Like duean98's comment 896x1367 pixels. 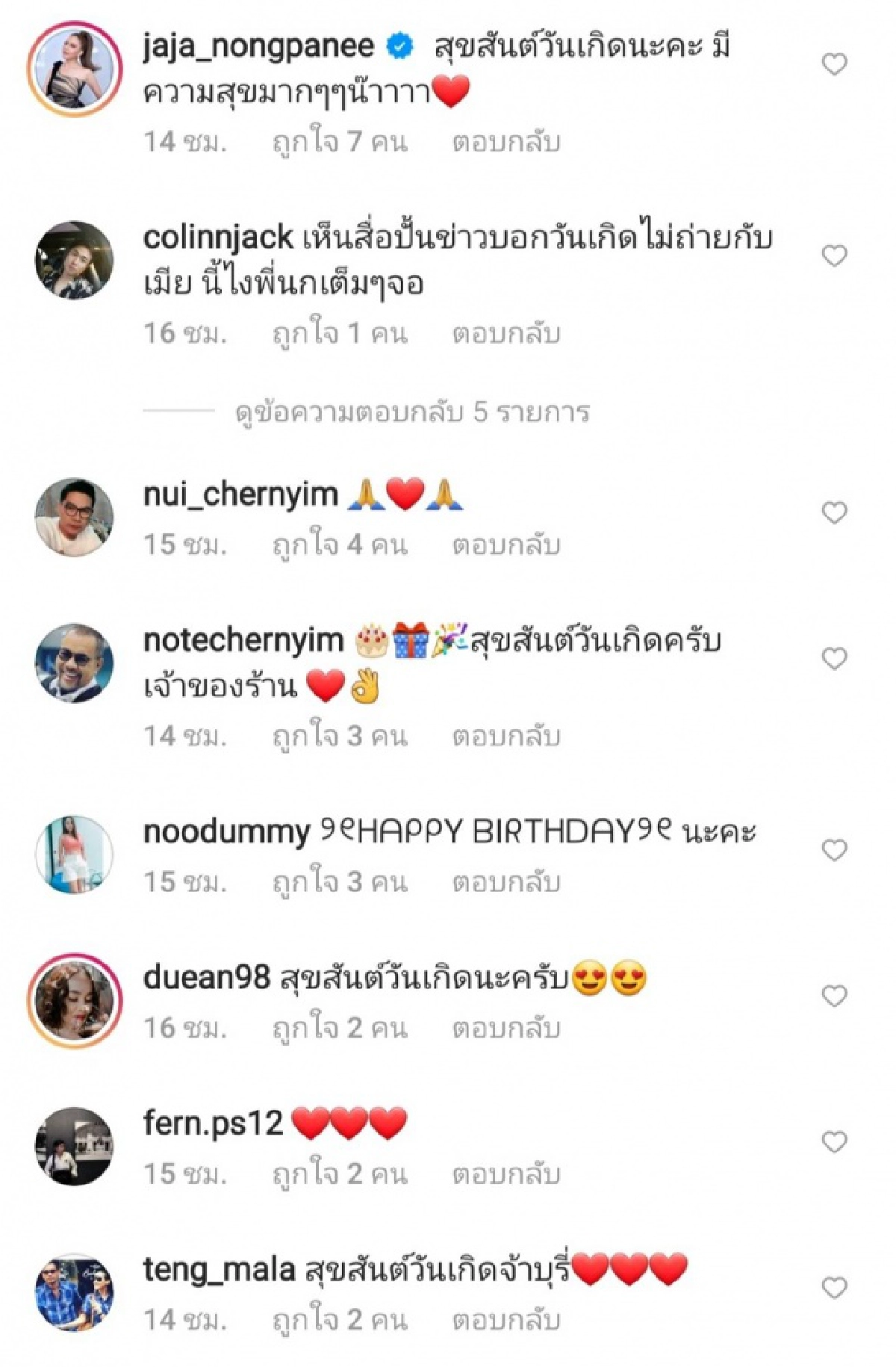tap(834, 996)
